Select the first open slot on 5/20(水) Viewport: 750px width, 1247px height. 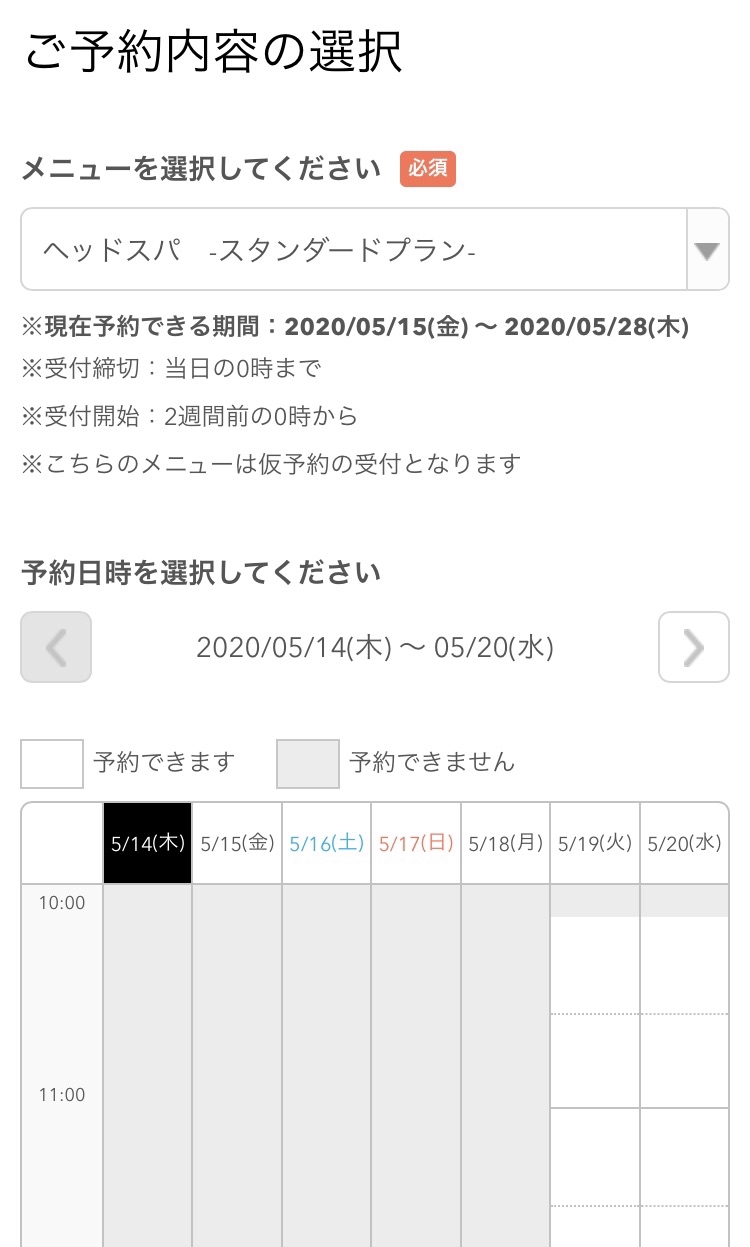point(685,965)
